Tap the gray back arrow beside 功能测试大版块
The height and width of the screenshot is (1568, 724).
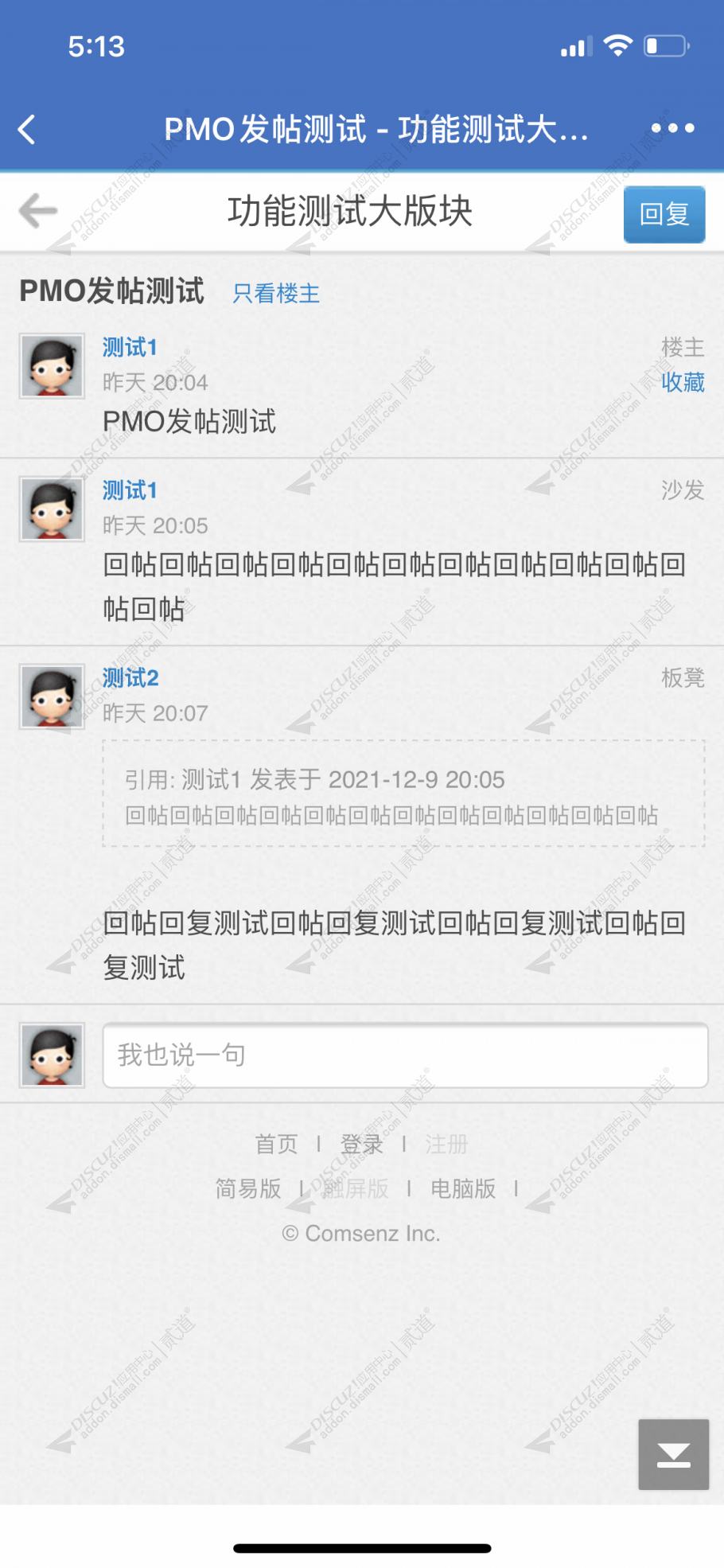pyautogui.click(x=37, y=211)
